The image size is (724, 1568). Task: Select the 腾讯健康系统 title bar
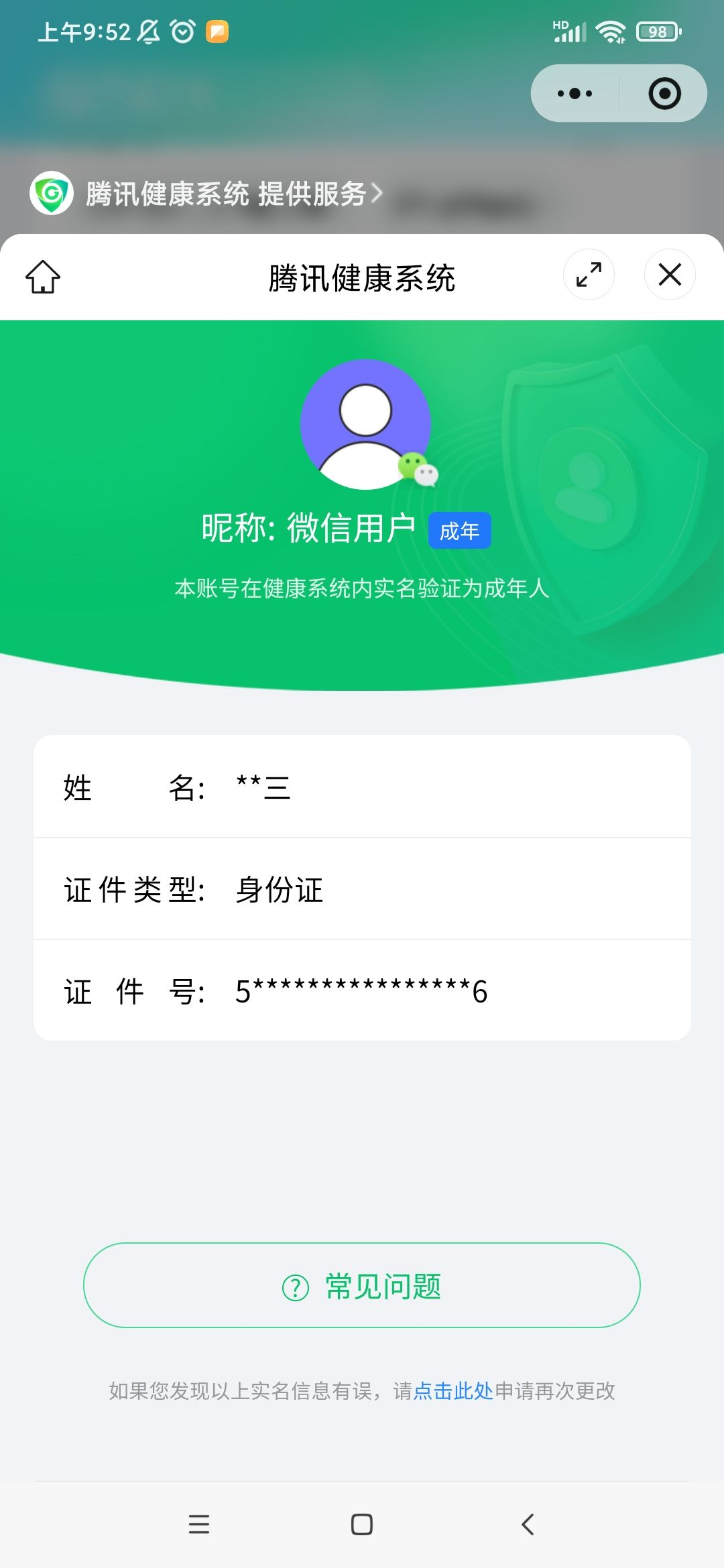tap(362, 277)
